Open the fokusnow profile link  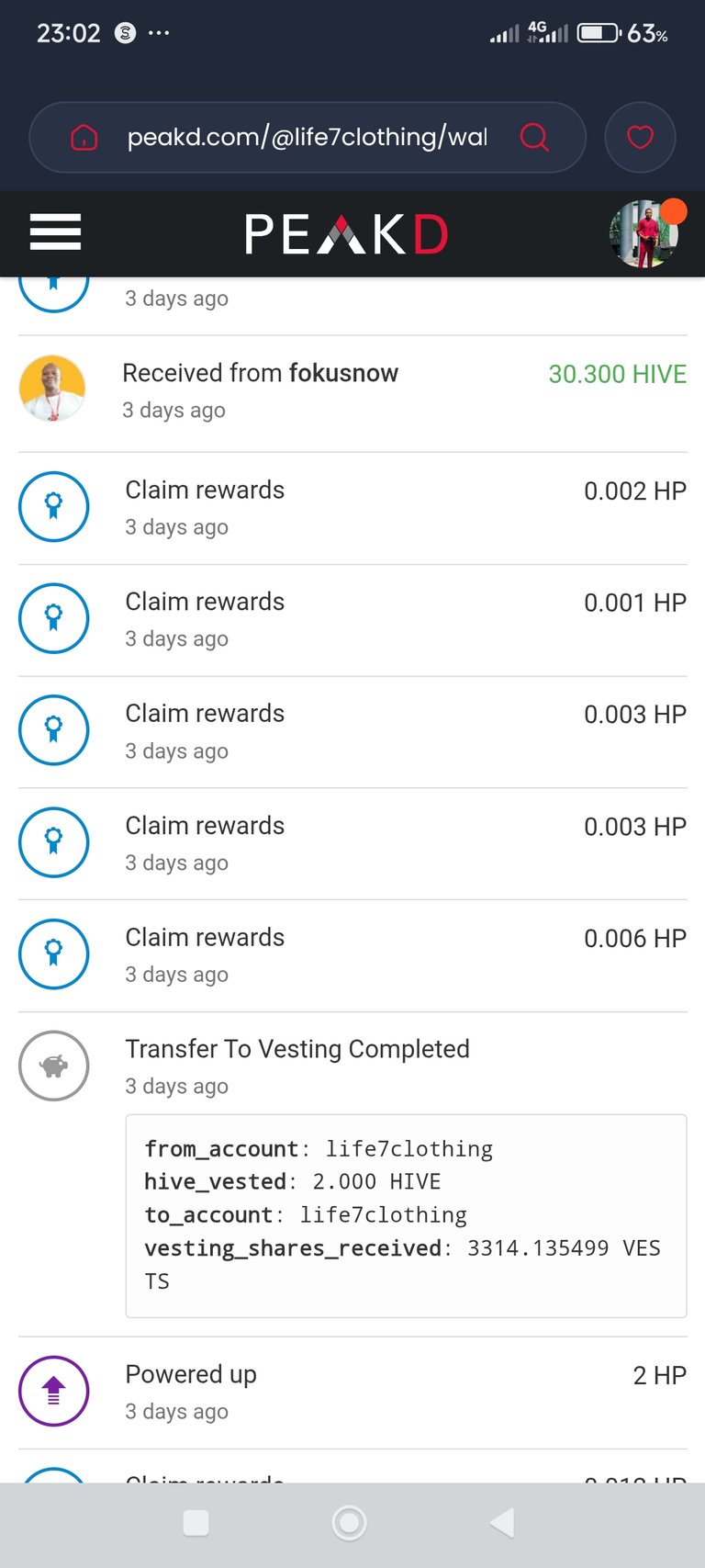(343, 373)
